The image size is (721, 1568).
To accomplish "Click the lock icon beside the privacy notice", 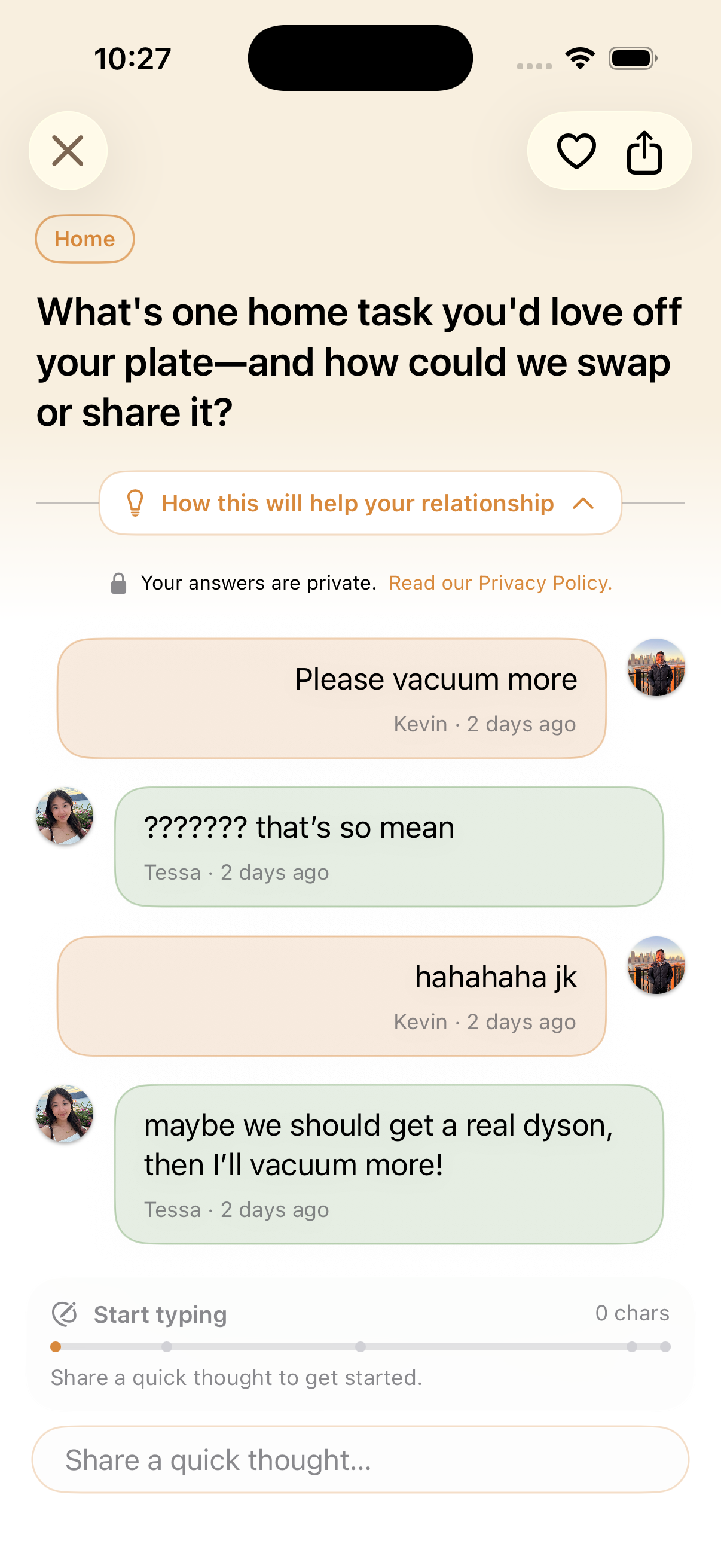I will tap(119, 582).
